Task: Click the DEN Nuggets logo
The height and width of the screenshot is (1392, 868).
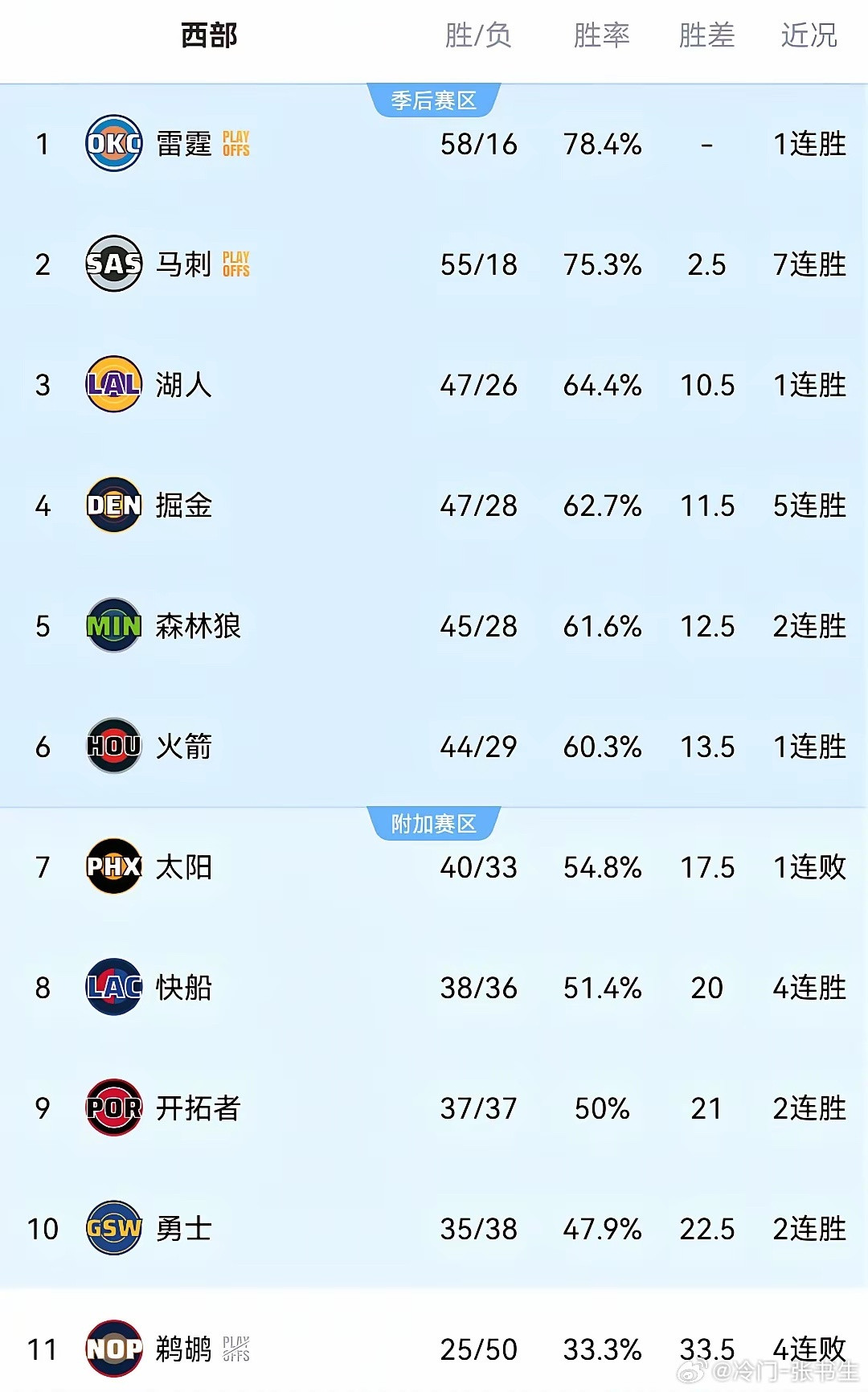Action: point(113,506)
